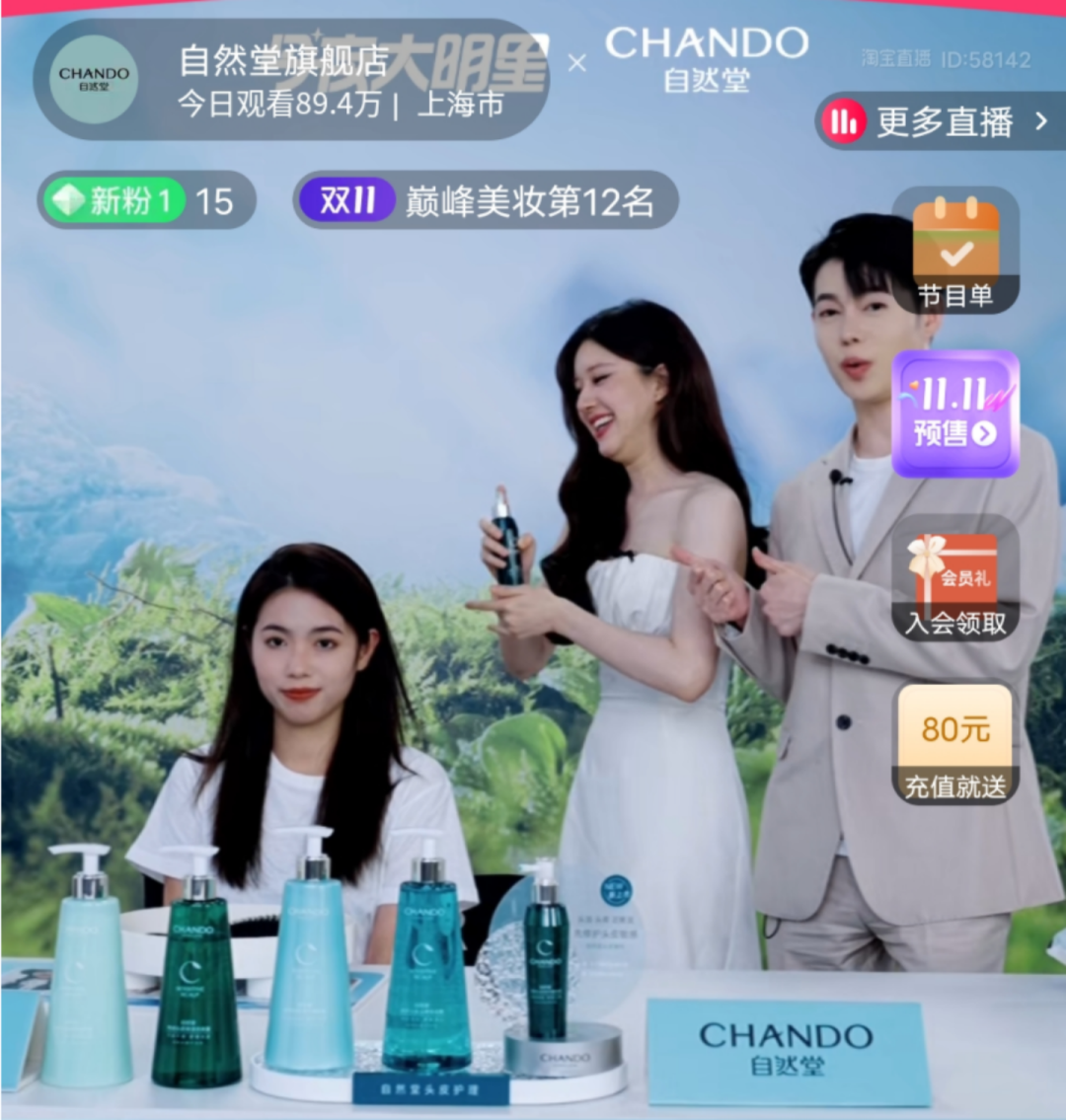
Task: Open the 双11 巅峰美妆第12名 ranking
Action: (486, 201)
